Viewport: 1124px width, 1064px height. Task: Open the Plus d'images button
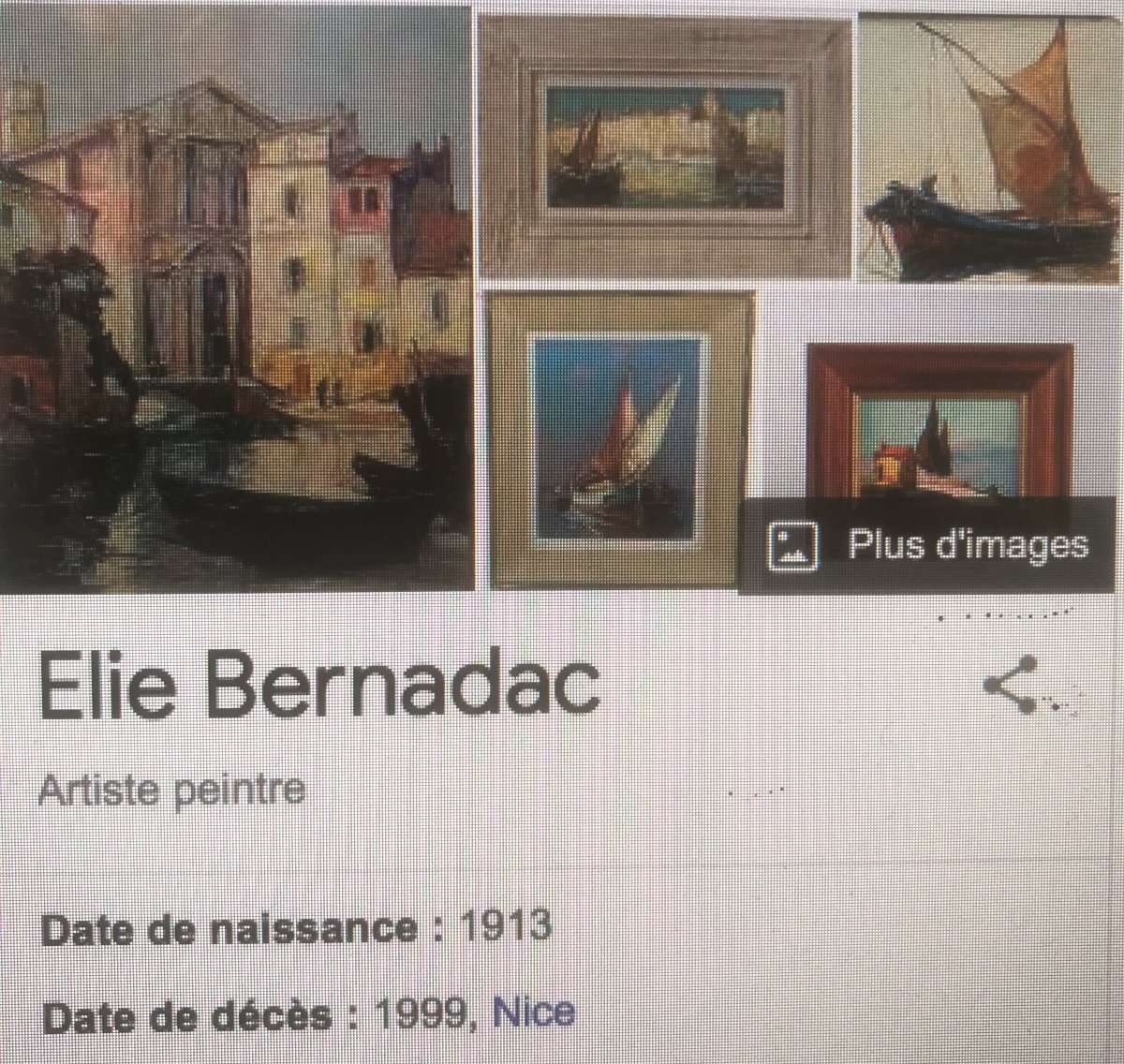tap(929, 545)
